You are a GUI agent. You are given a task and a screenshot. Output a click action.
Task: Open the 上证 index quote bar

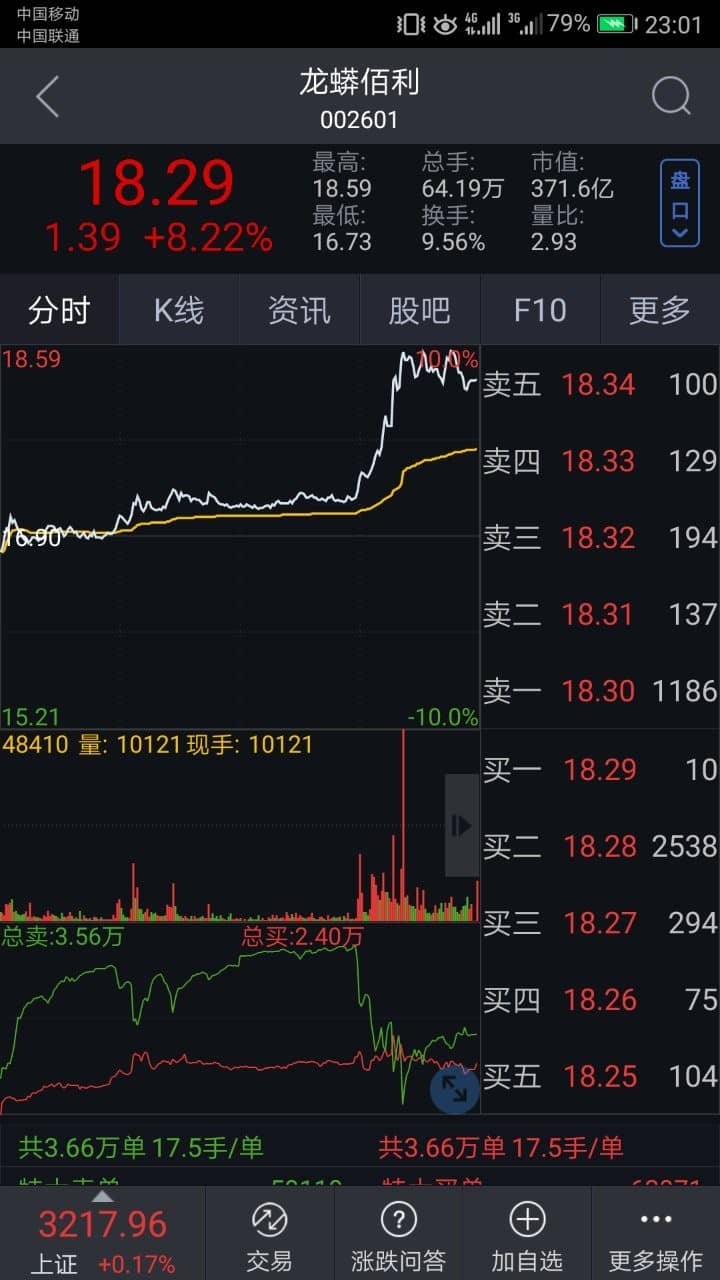tap(102, 1236)
